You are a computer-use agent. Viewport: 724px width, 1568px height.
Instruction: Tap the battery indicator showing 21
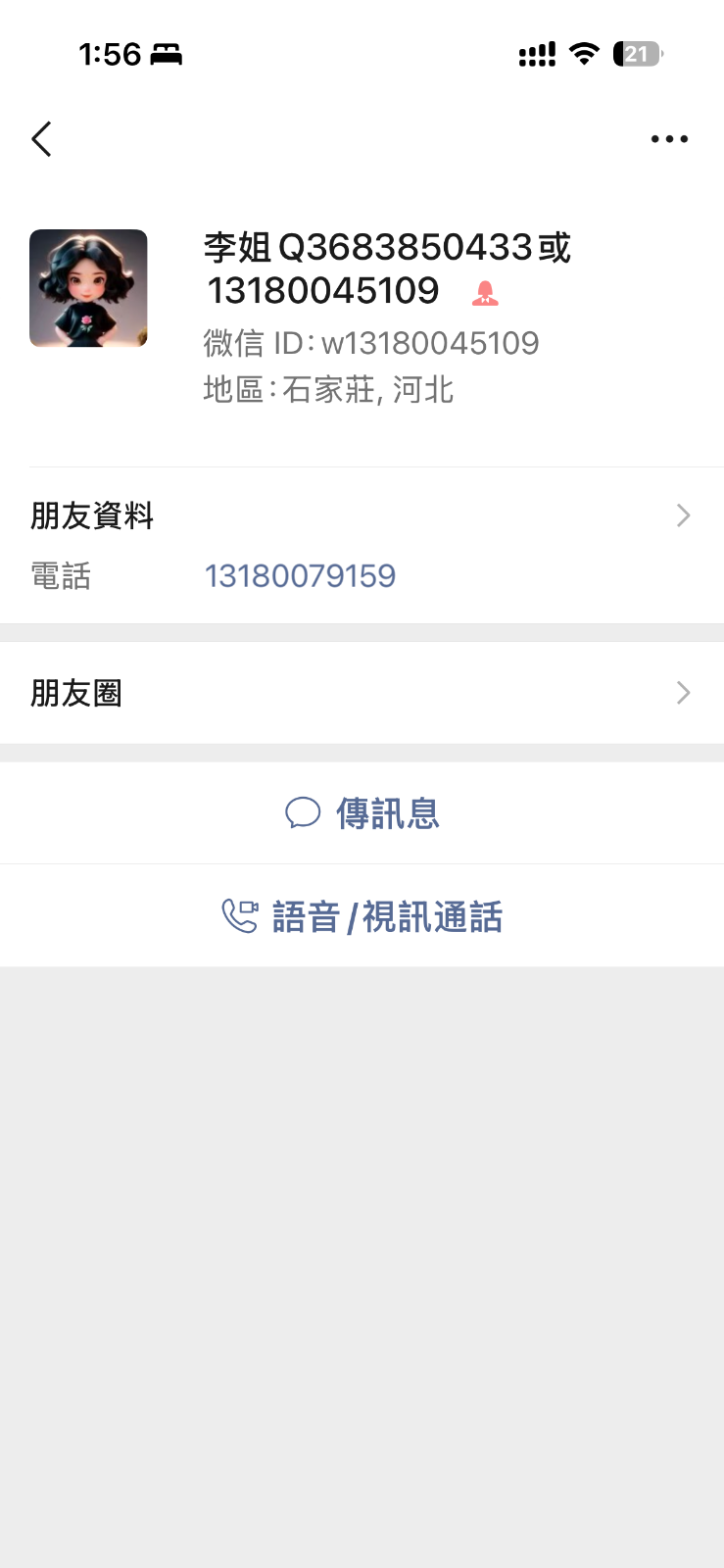(637, 54)
